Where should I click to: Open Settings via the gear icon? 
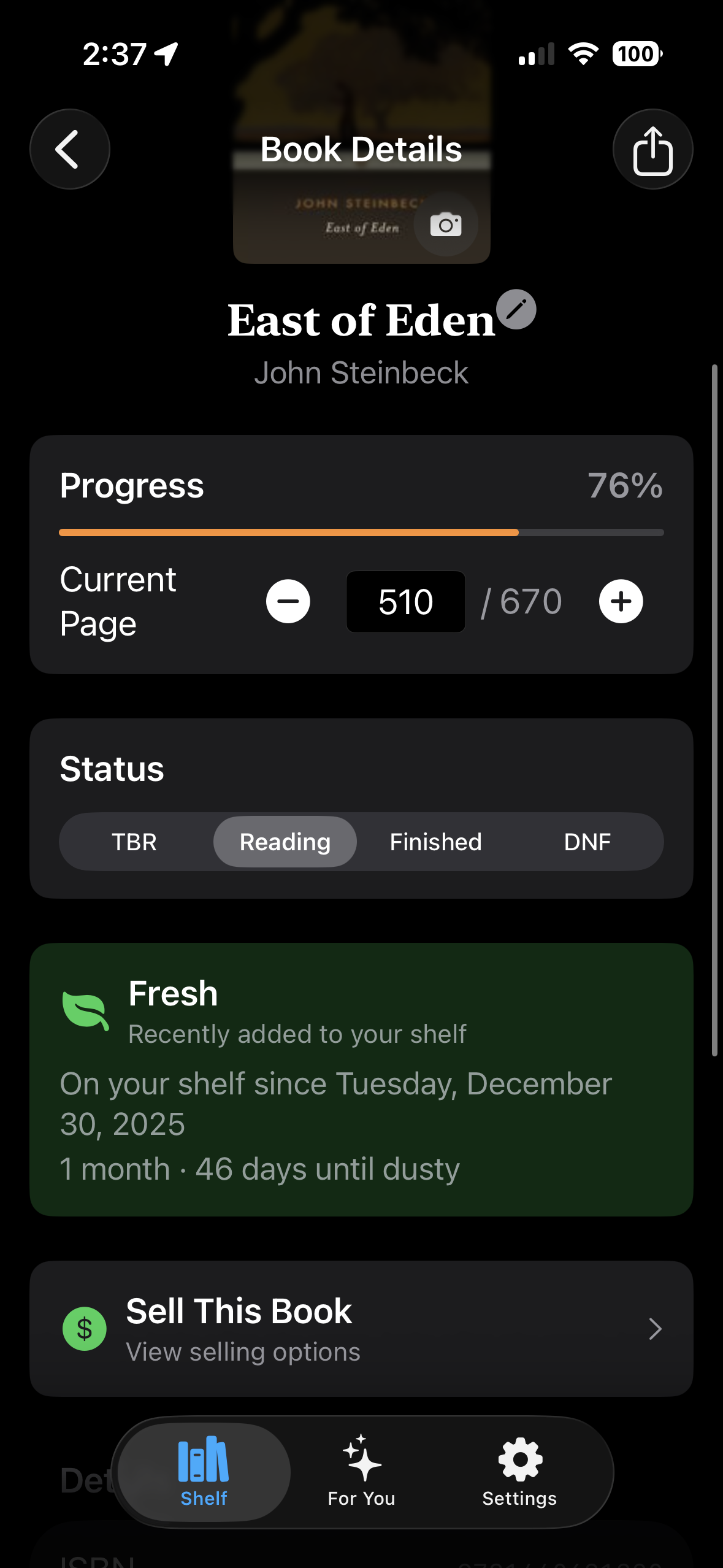519,1472
